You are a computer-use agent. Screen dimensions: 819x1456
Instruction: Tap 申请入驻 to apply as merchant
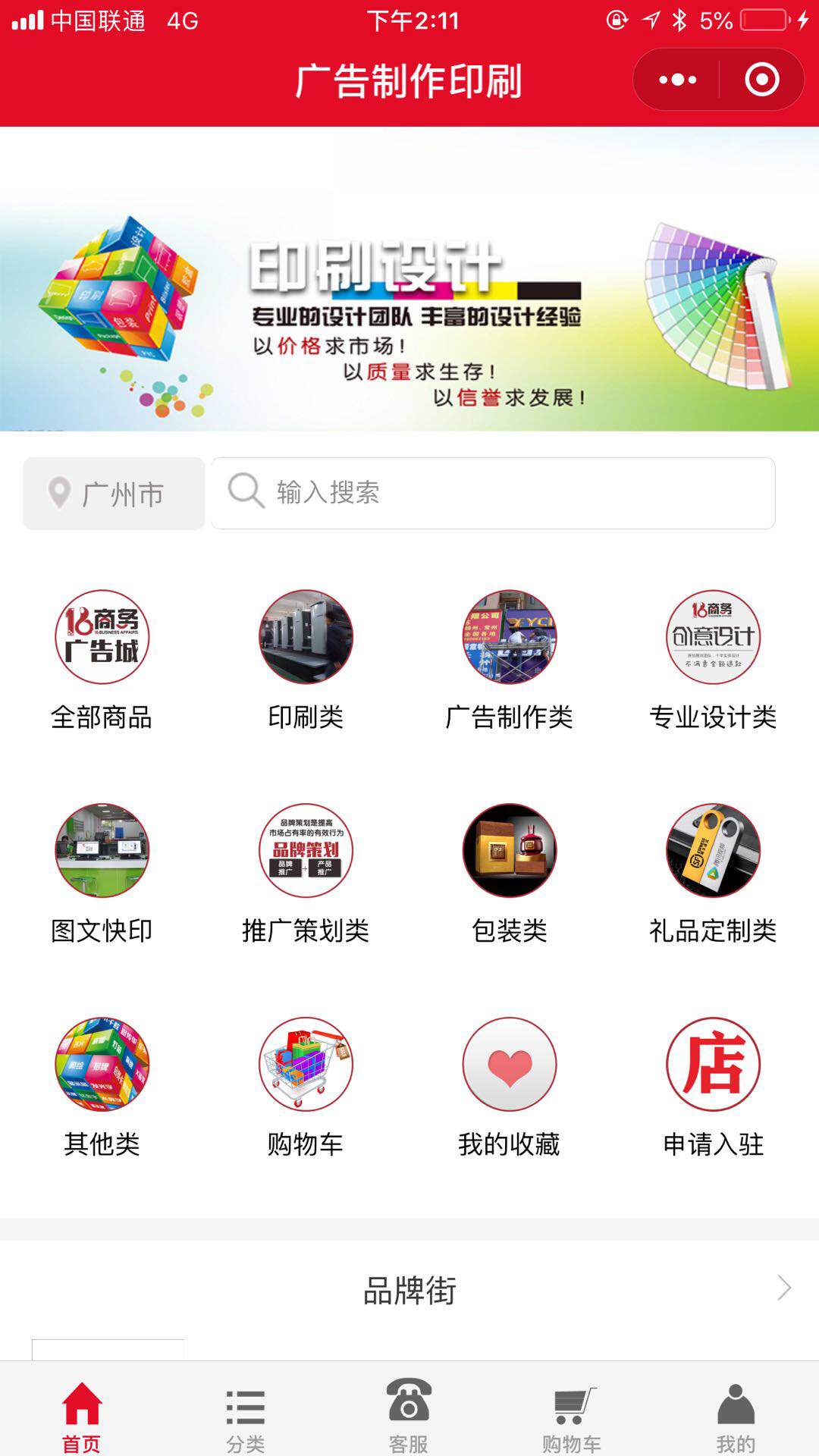pos(713,1086)
